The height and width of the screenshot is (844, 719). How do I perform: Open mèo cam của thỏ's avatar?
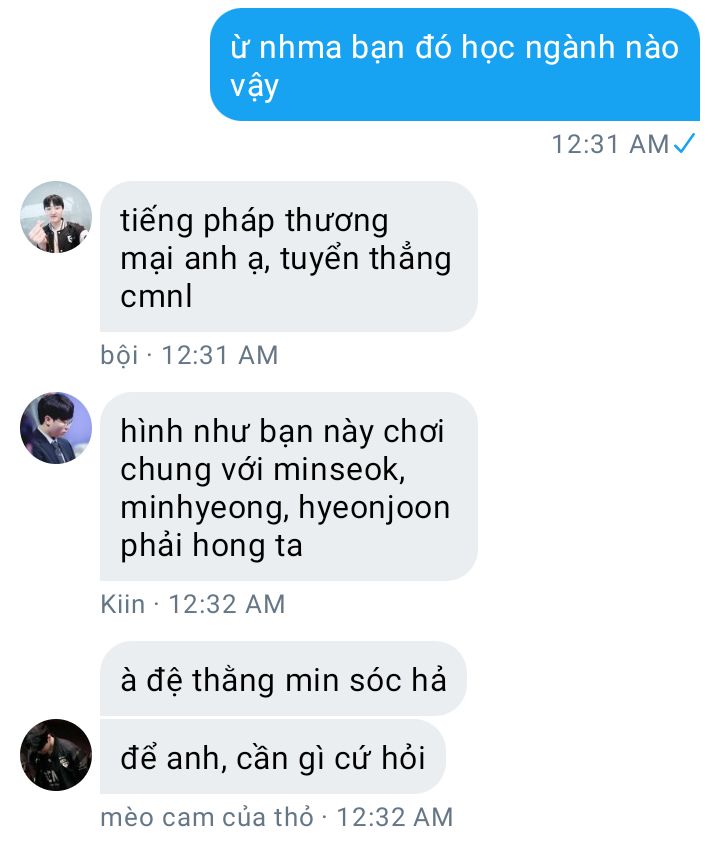56,755
